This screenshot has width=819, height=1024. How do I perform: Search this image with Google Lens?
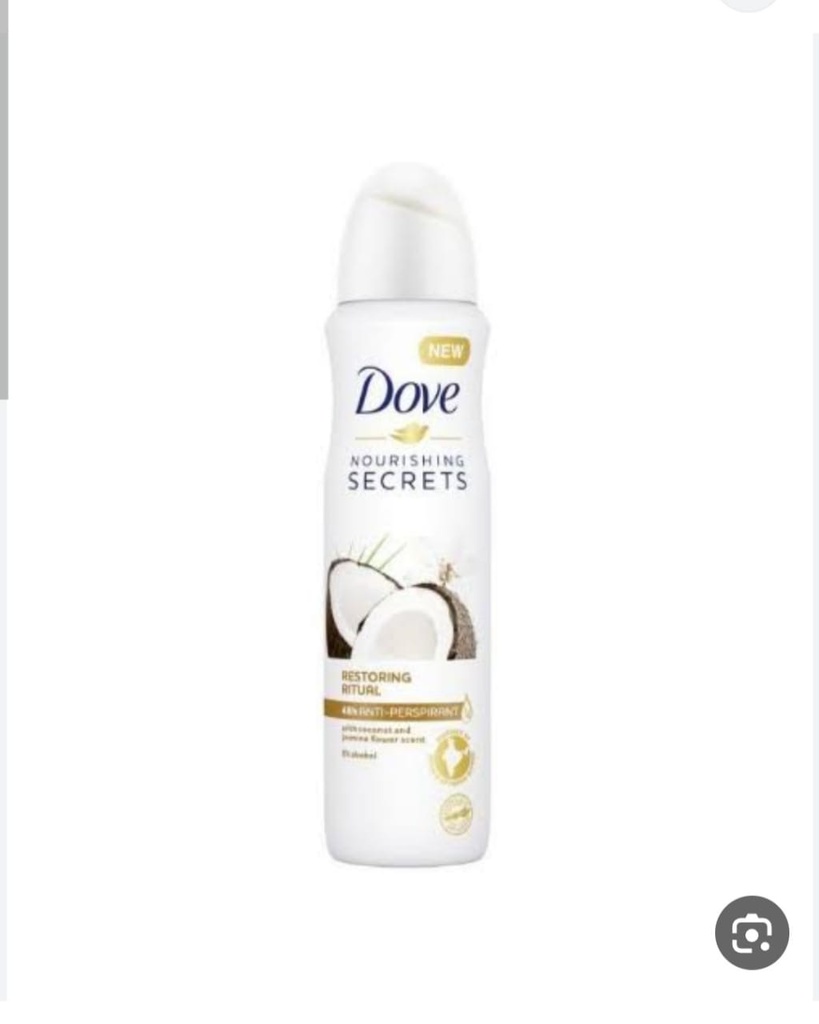pos(751,932)
